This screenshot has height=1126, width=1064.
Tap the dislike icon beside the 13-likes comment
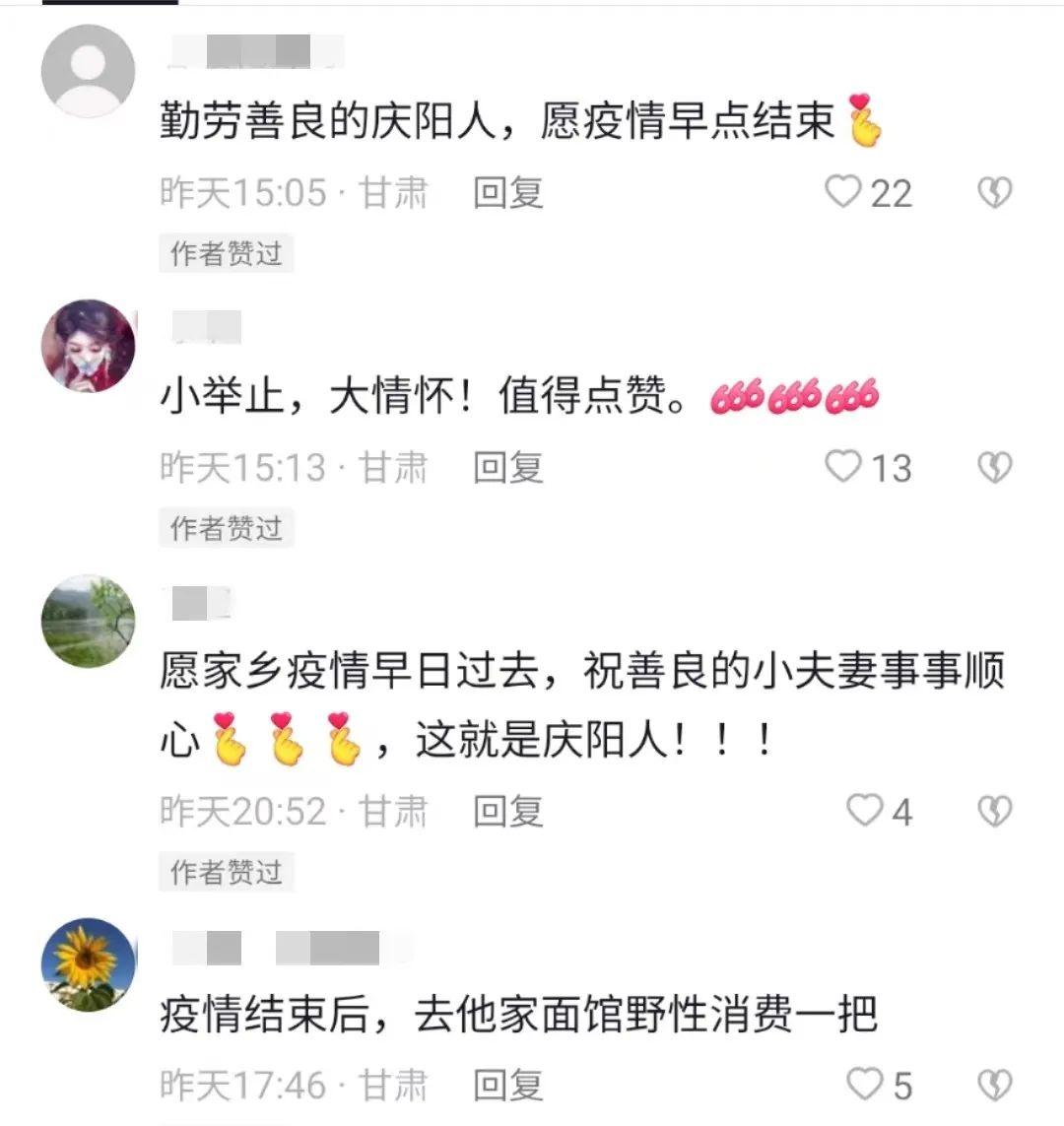click(995, 469)
